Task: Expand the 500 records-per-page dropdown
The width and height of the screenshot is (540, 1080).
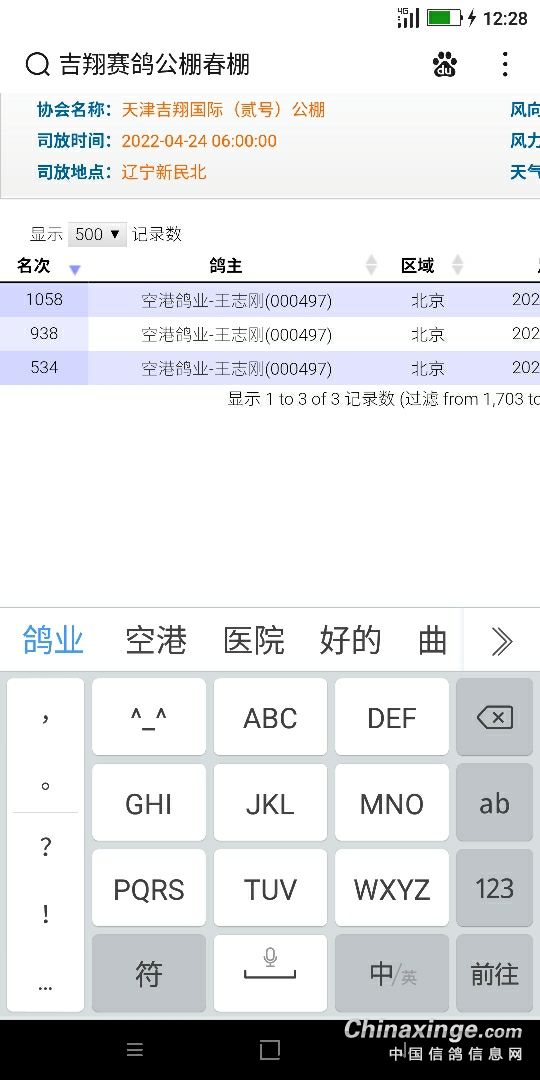Action: [97, 234]
